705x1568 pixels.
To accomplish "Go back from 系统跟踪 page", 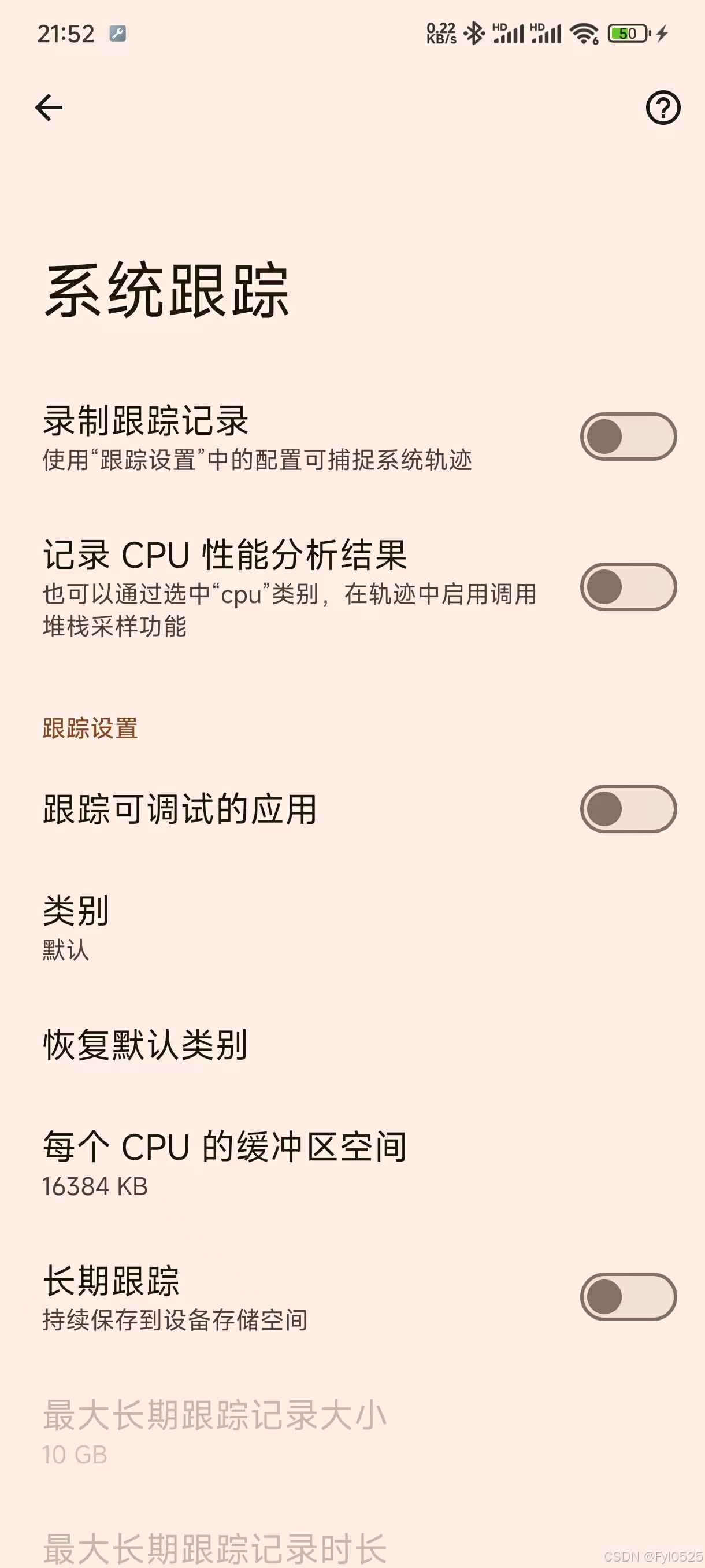I will [49, 108].
